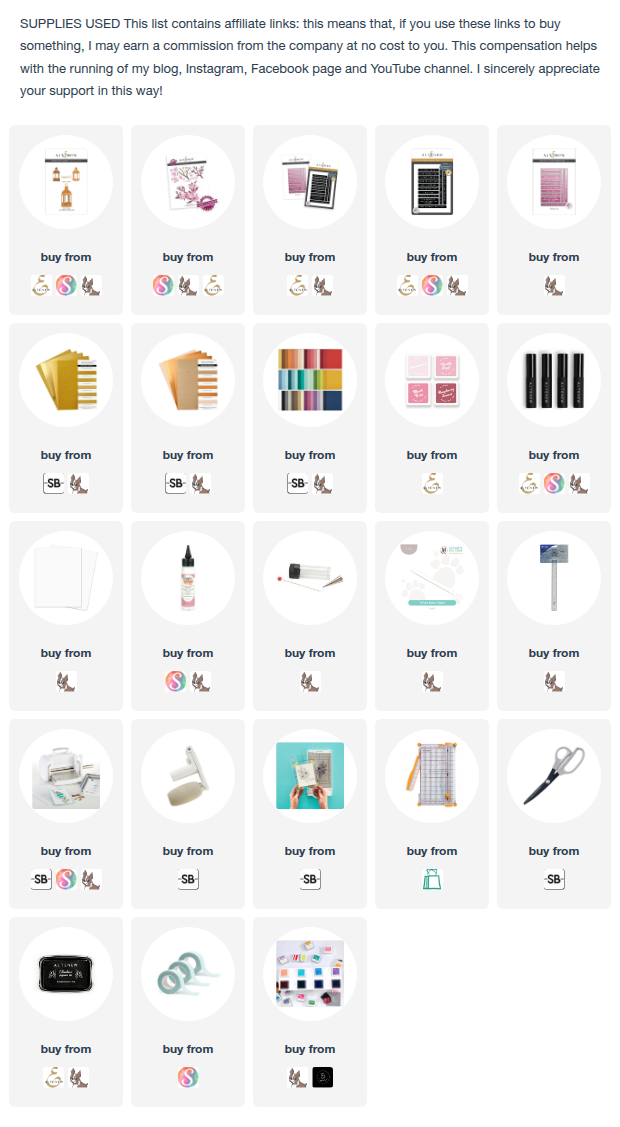The width and height of the screenshot is (620, 1127).
Task: Open the gold foil cardstock product tile
Action: [x=66, y=380]
